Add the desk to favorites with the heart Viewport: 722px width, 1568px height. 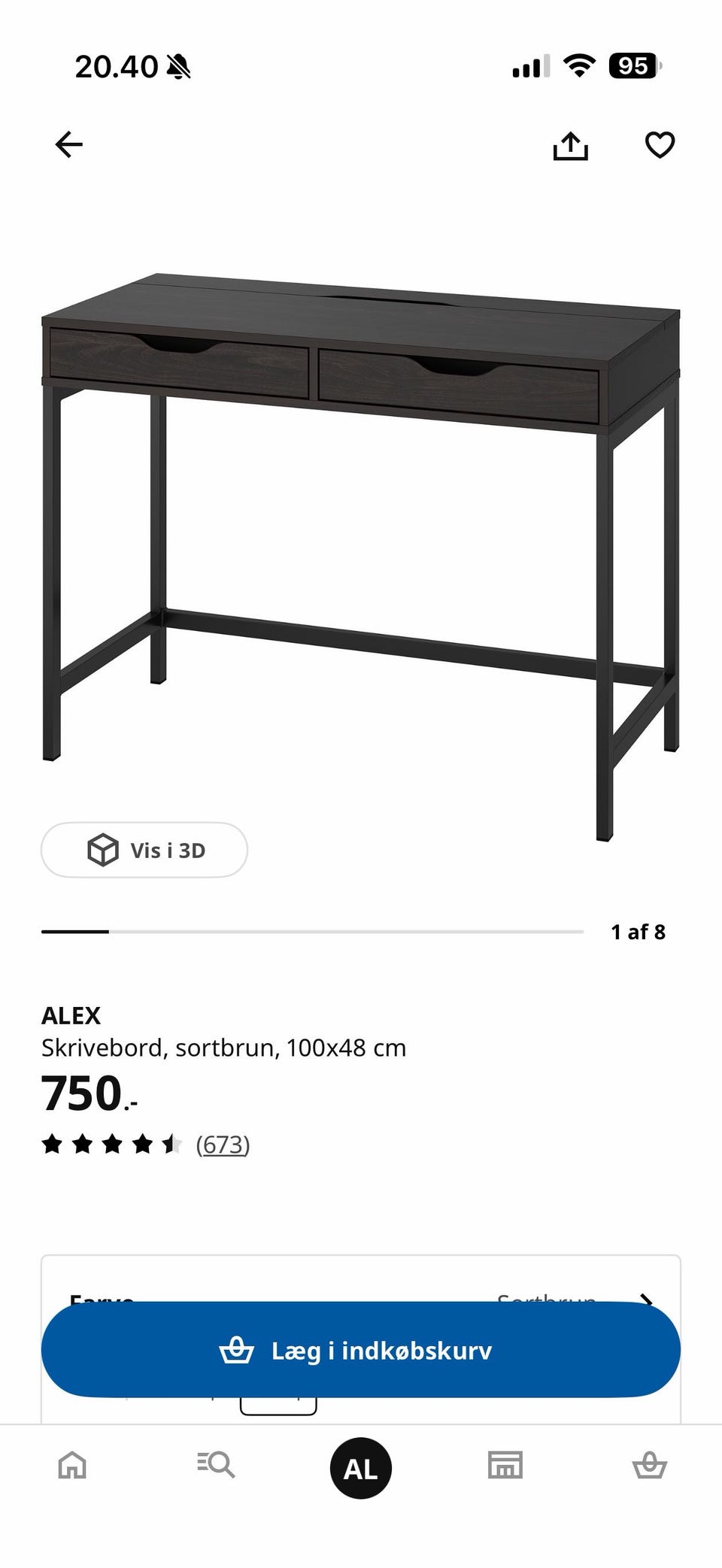pos(660,144)
